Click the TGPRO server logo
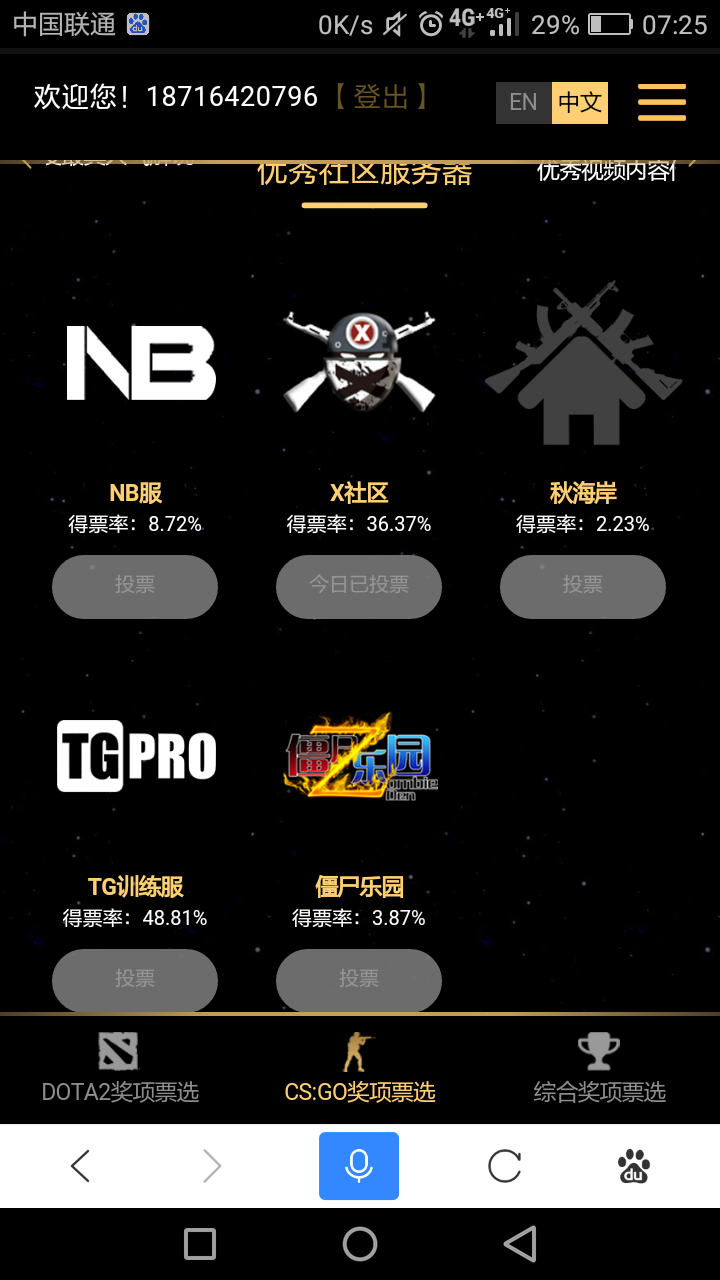Screen dimensions: 720x1280 point(135,756)
